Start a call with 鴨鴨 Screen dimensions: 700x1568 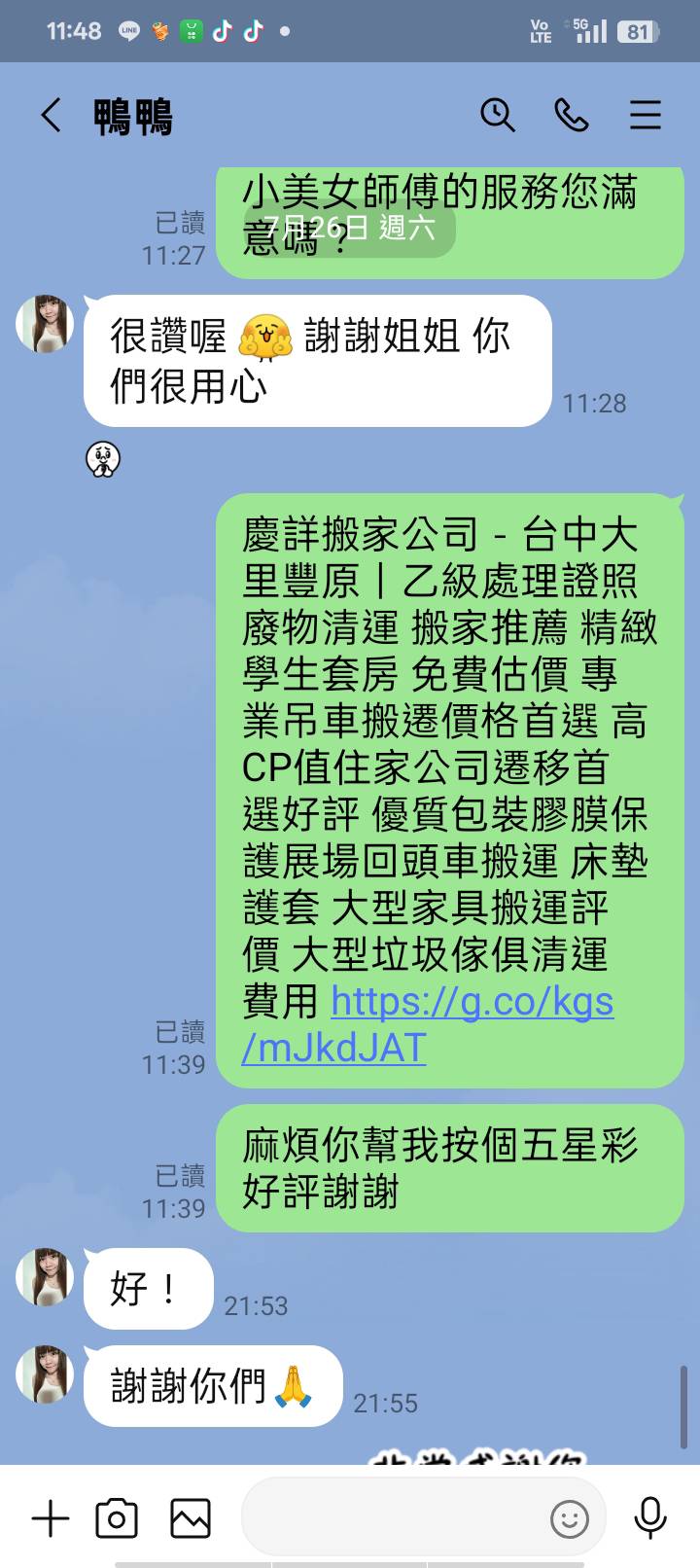(571, 116)
